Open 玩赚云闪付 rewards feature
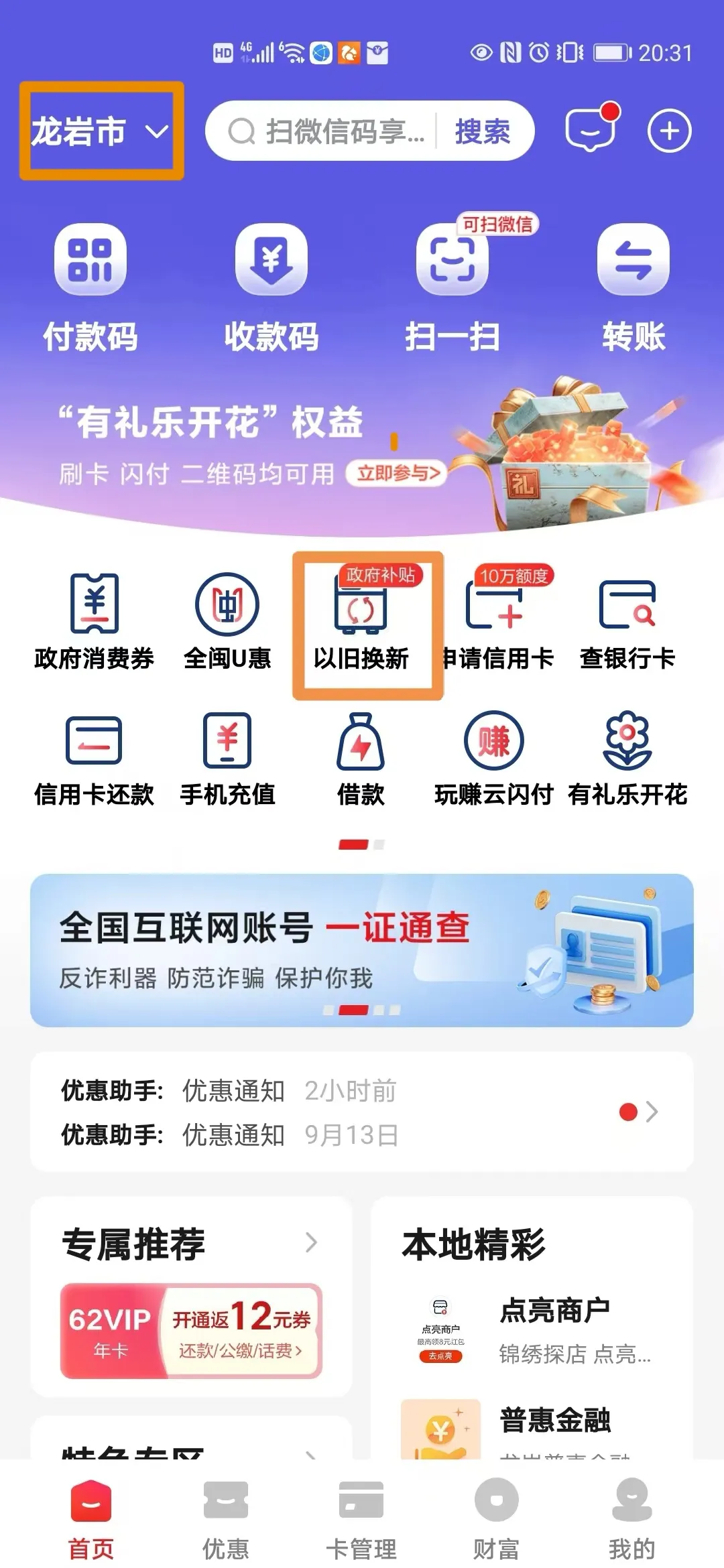The width and height of the screenshot is (724, 1568). tap(494, 761)
